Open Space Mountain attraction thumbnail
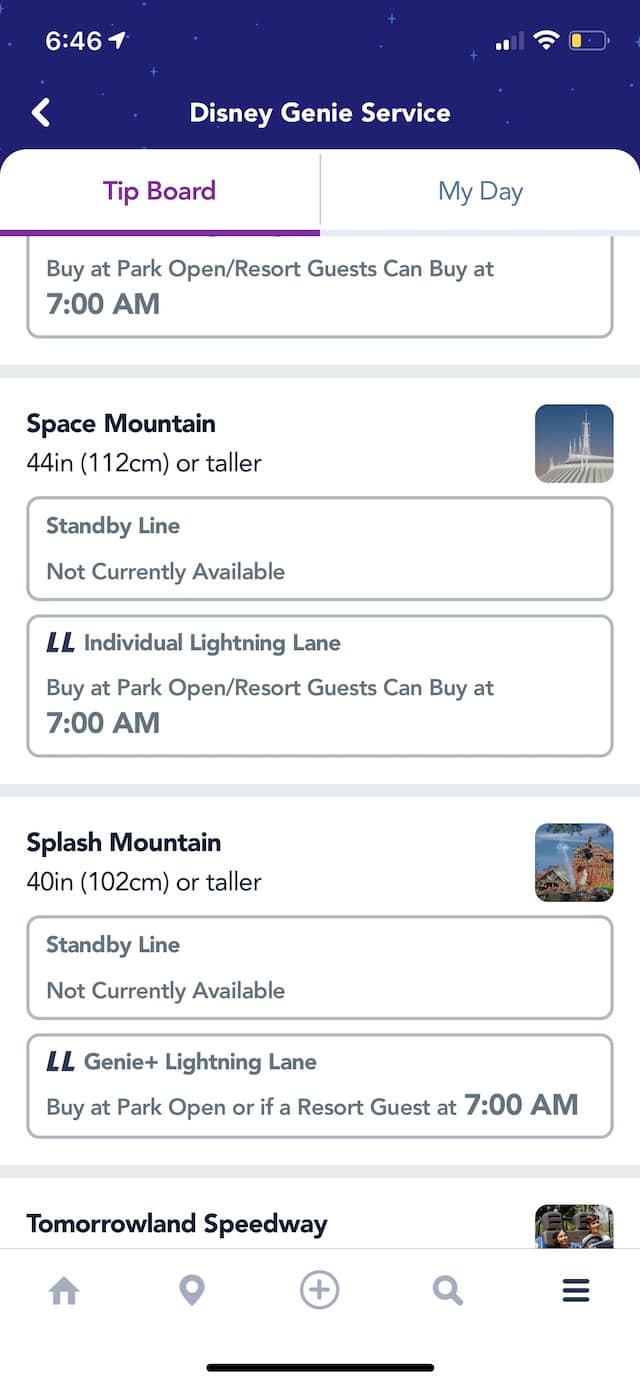Viewport: 640px width, 1385px height. [x=574, y=443]
